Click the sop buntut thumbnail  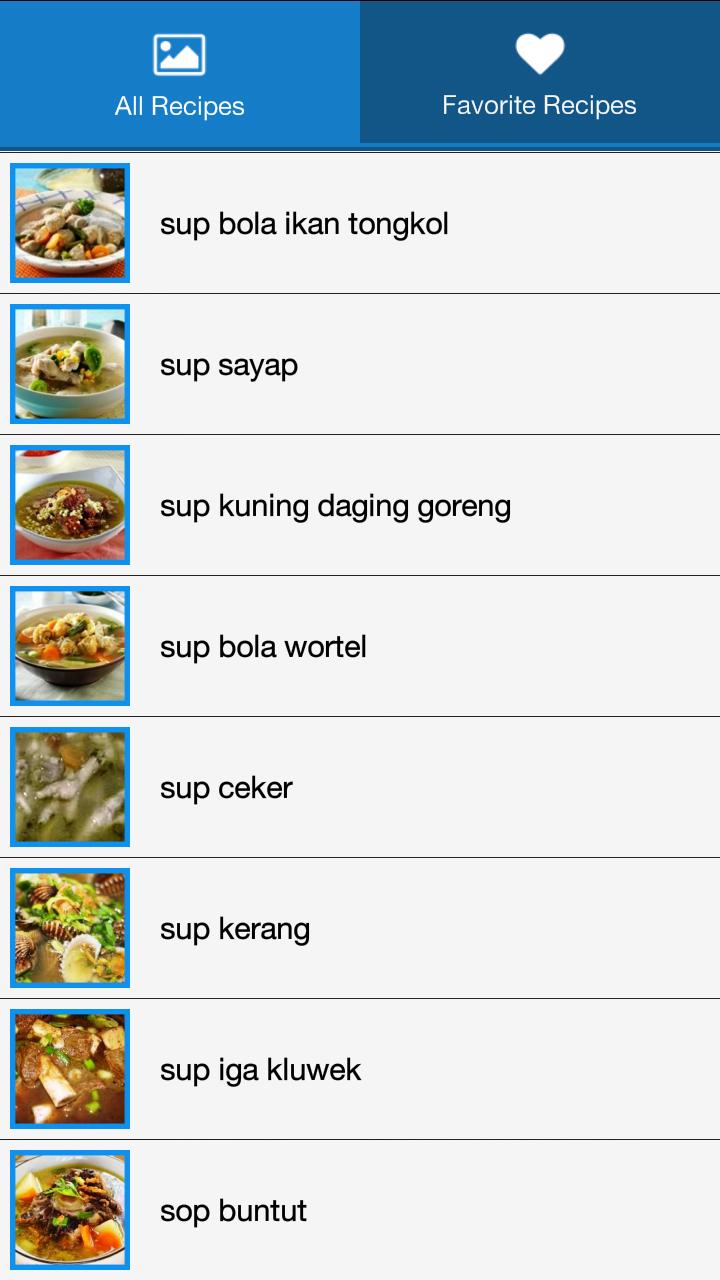tap(69, 1210)
